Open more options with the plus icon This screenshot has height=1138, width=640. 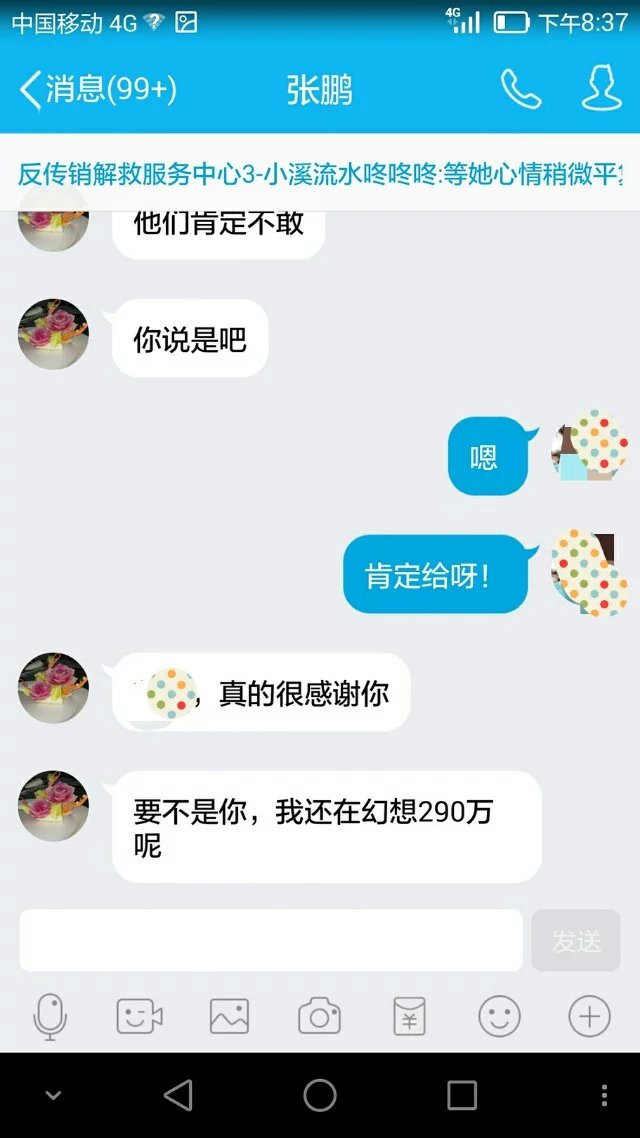click(589, 1017)
